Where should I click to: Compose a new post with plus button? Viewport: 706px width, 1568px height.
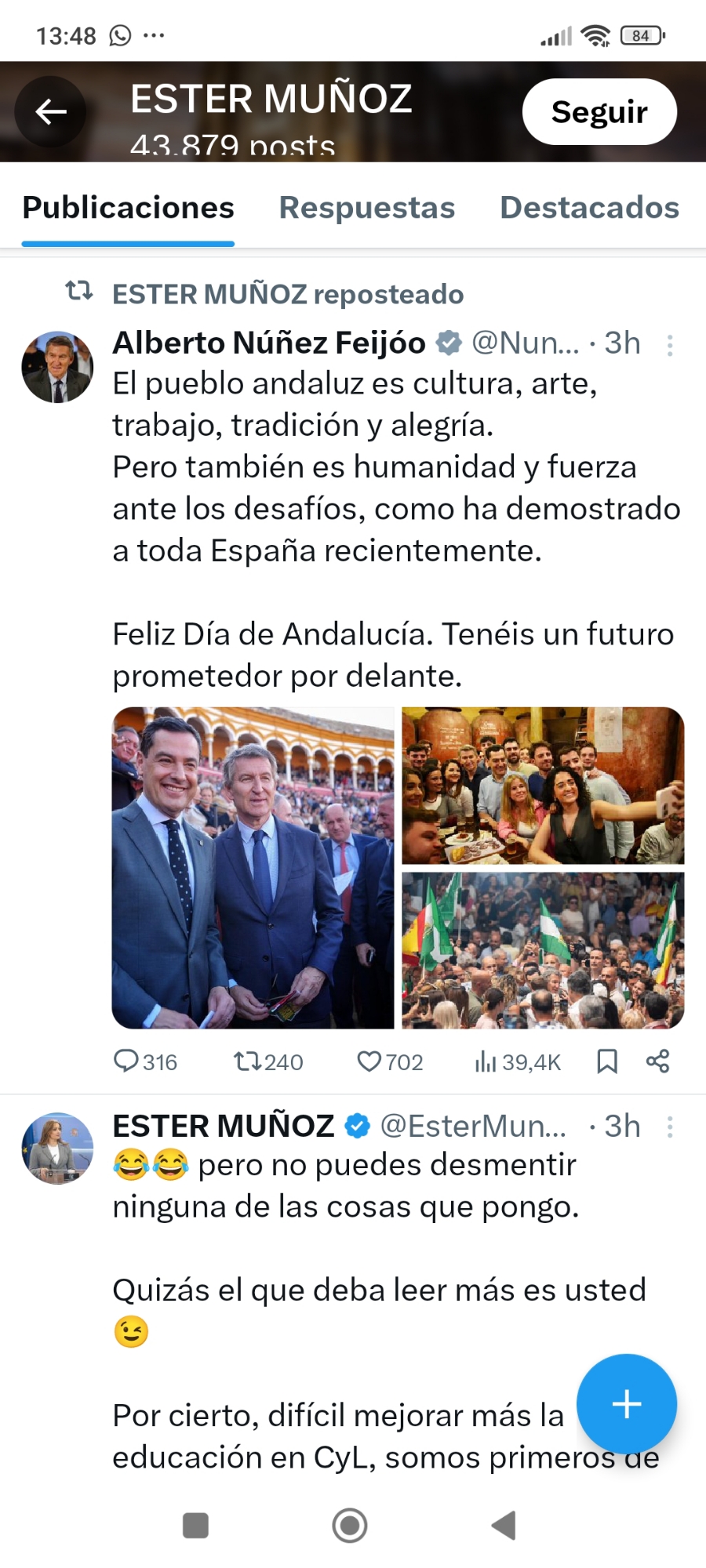626,1403
